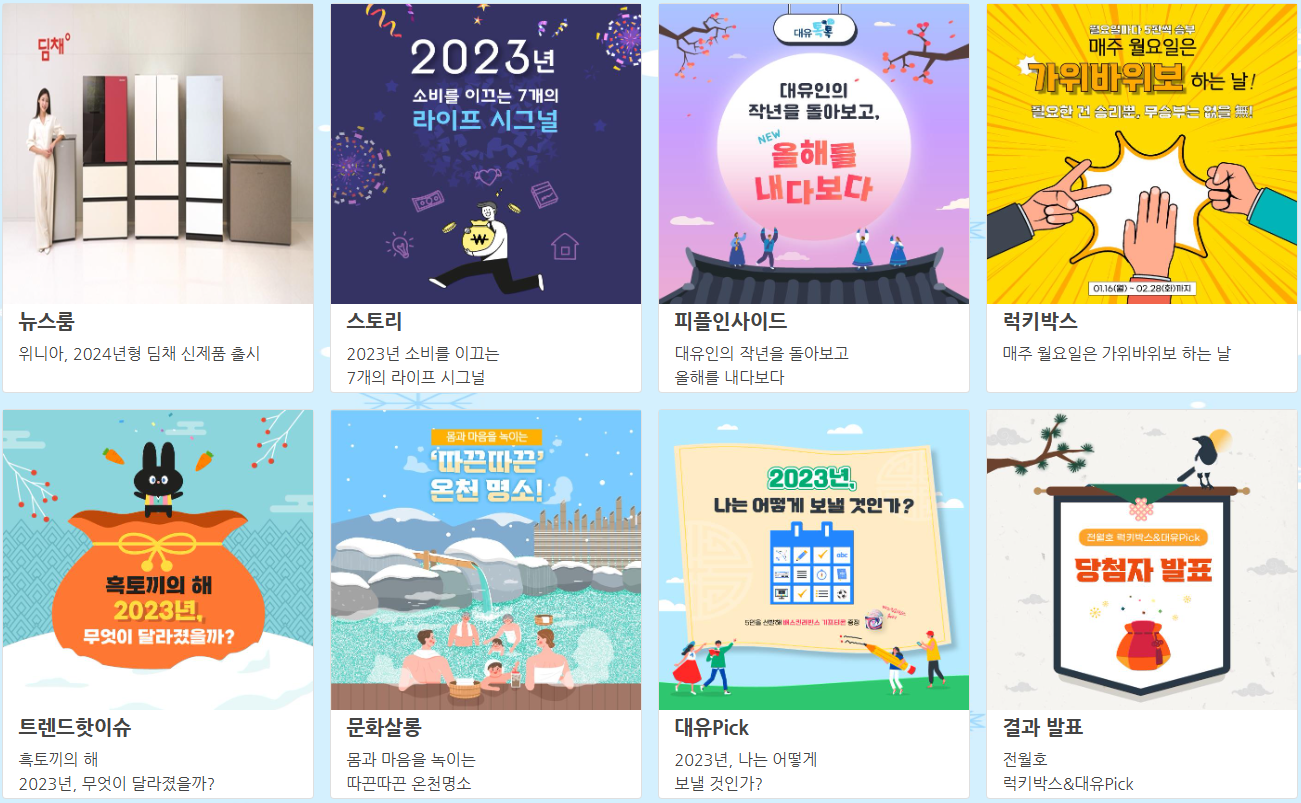The width and height of the screenshot is (1301, 803).
Task: Open the 피플인사이드 card
Action: [x=813, y=198]
